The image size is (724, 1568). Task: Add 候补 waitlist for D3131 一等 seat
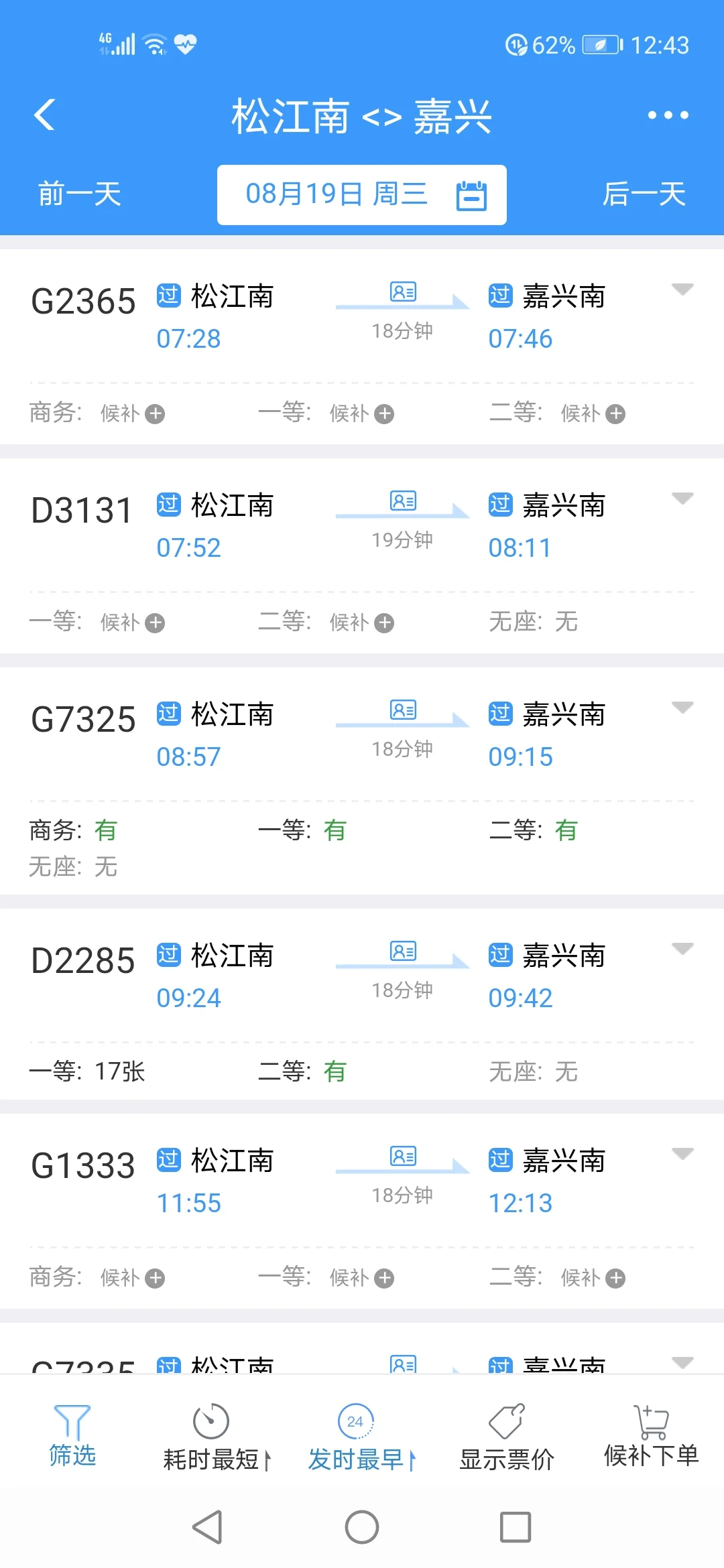pyautogui.click(x=154, y=623)
